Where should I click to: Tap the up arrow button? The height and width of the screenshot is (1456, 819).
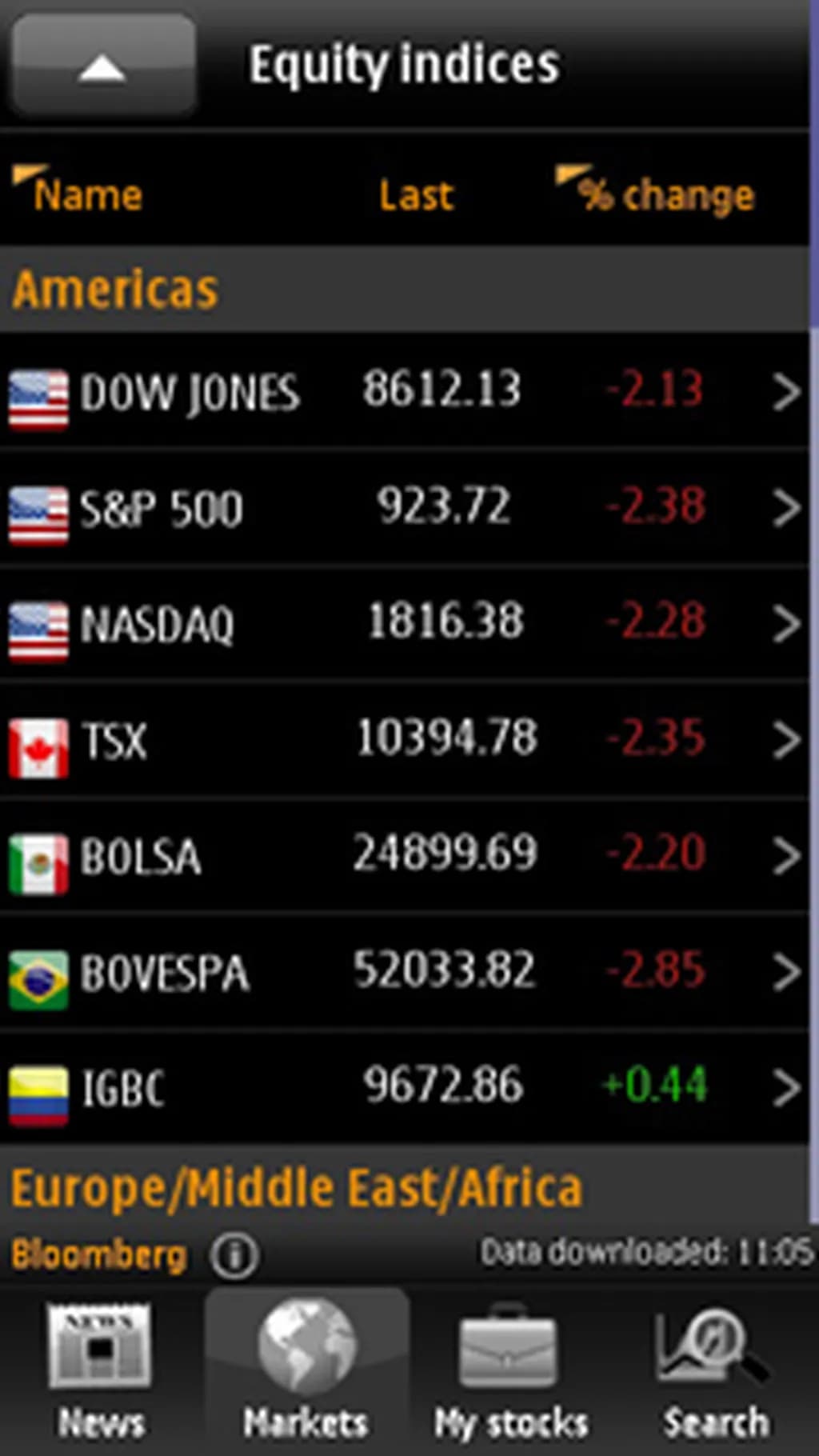(x=102, y=66)
